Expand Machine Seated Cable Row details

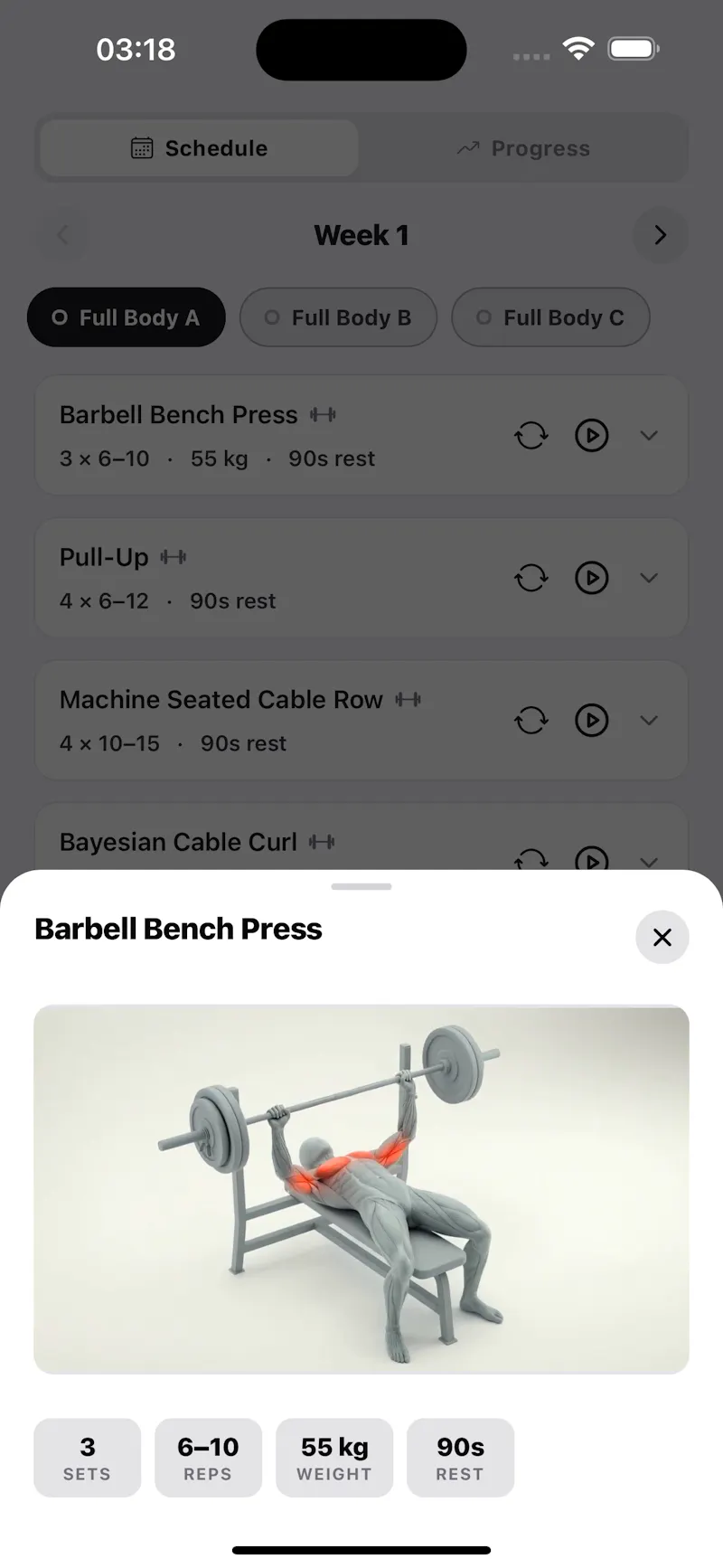coord(649,720)
